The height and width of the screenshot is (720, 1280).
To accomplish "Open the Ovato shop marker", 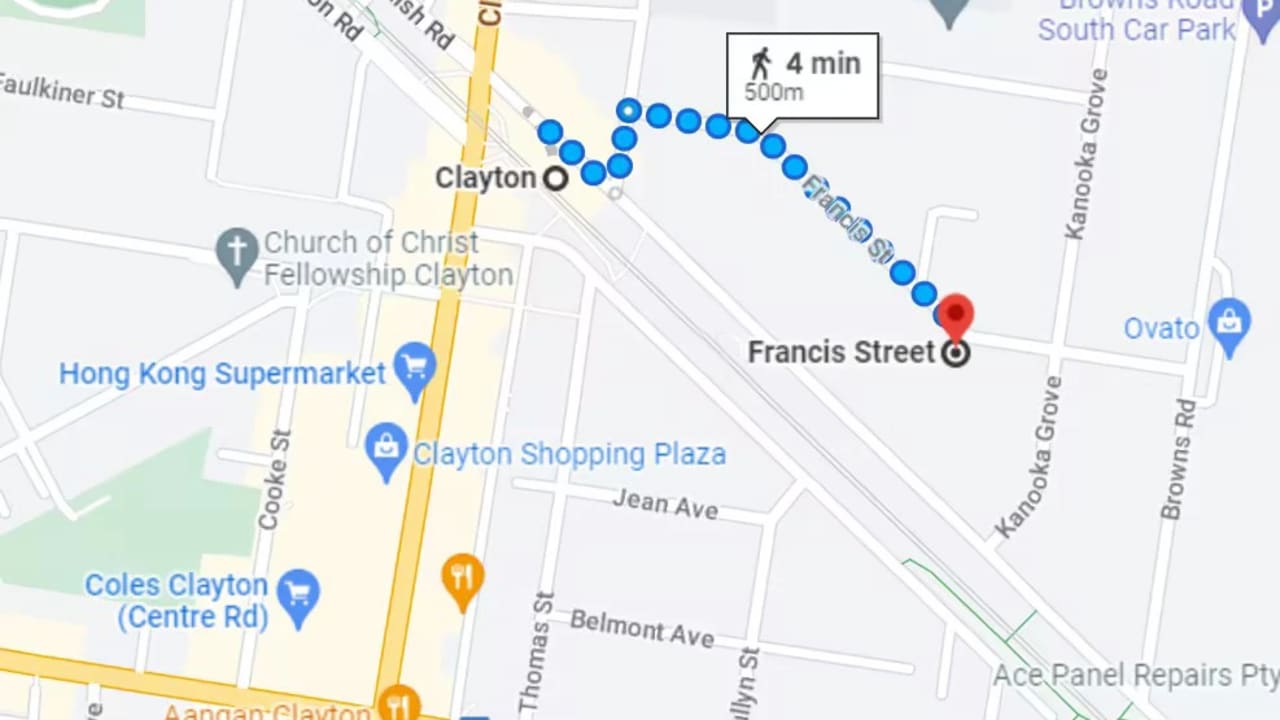I will [1229, 324].
